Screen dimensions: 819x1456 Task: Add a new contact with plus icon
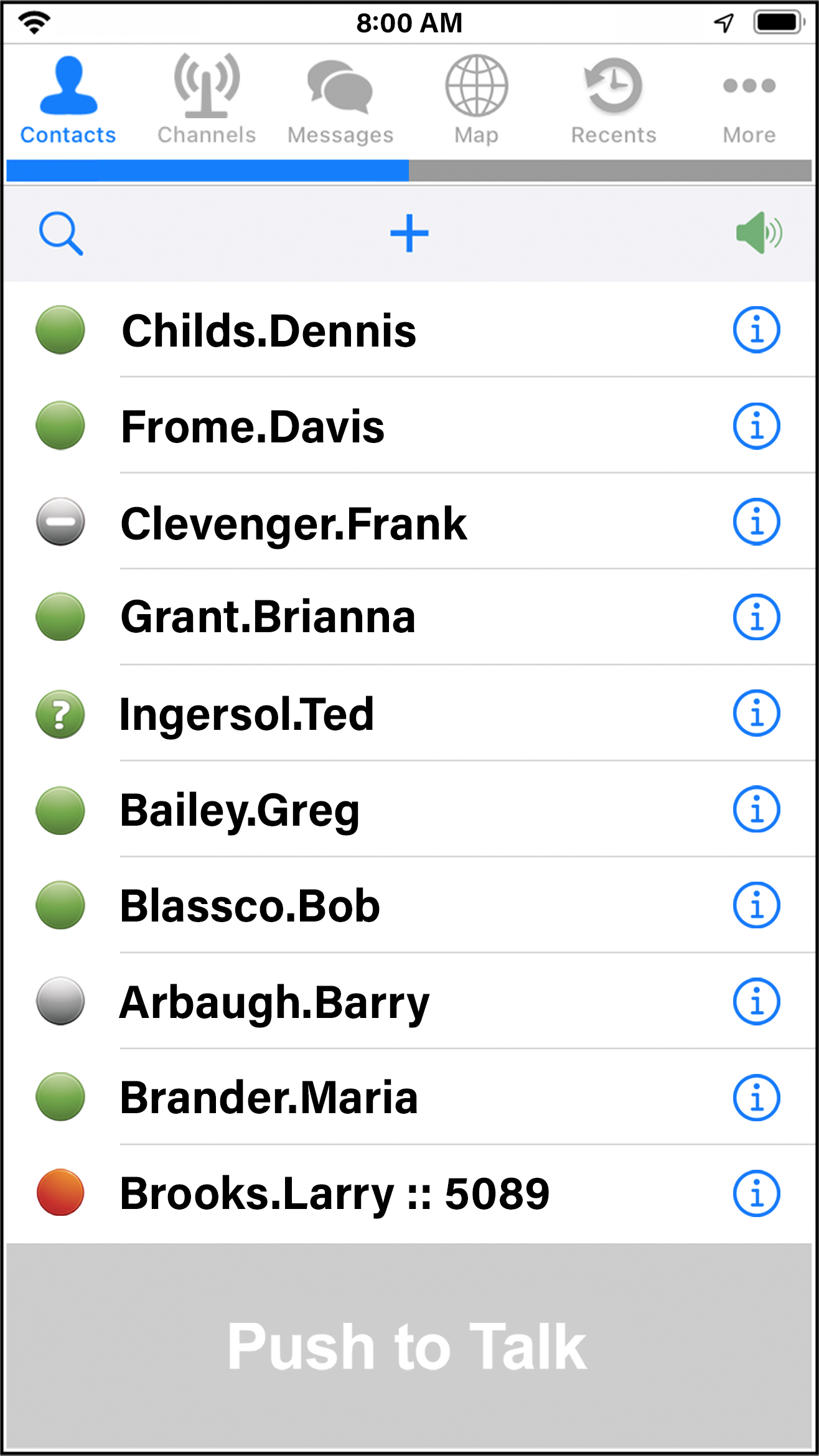click(409, 234)
